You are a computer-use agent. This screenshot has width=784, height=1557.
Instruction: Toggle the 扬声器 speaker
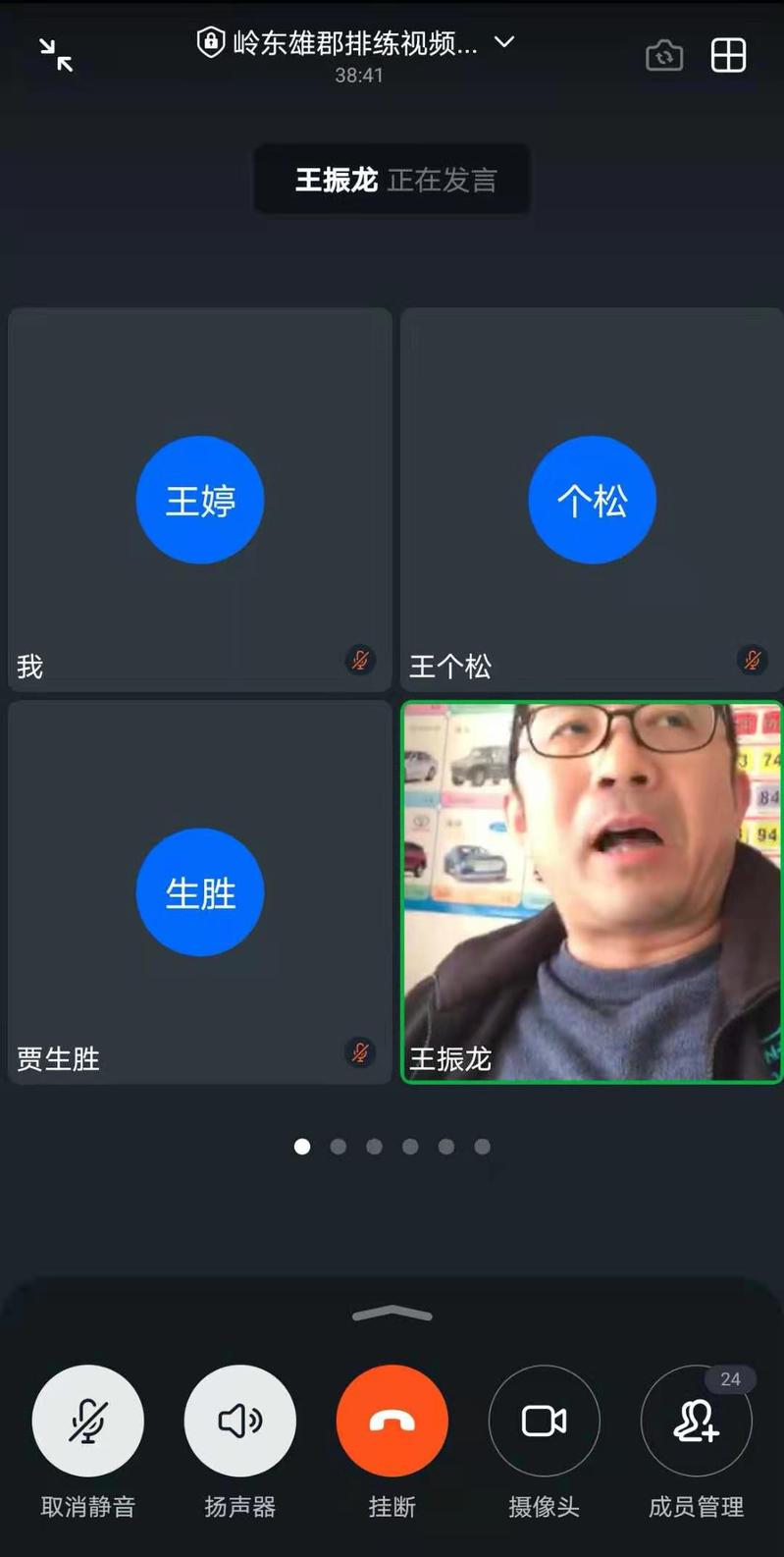(239, 1421)
